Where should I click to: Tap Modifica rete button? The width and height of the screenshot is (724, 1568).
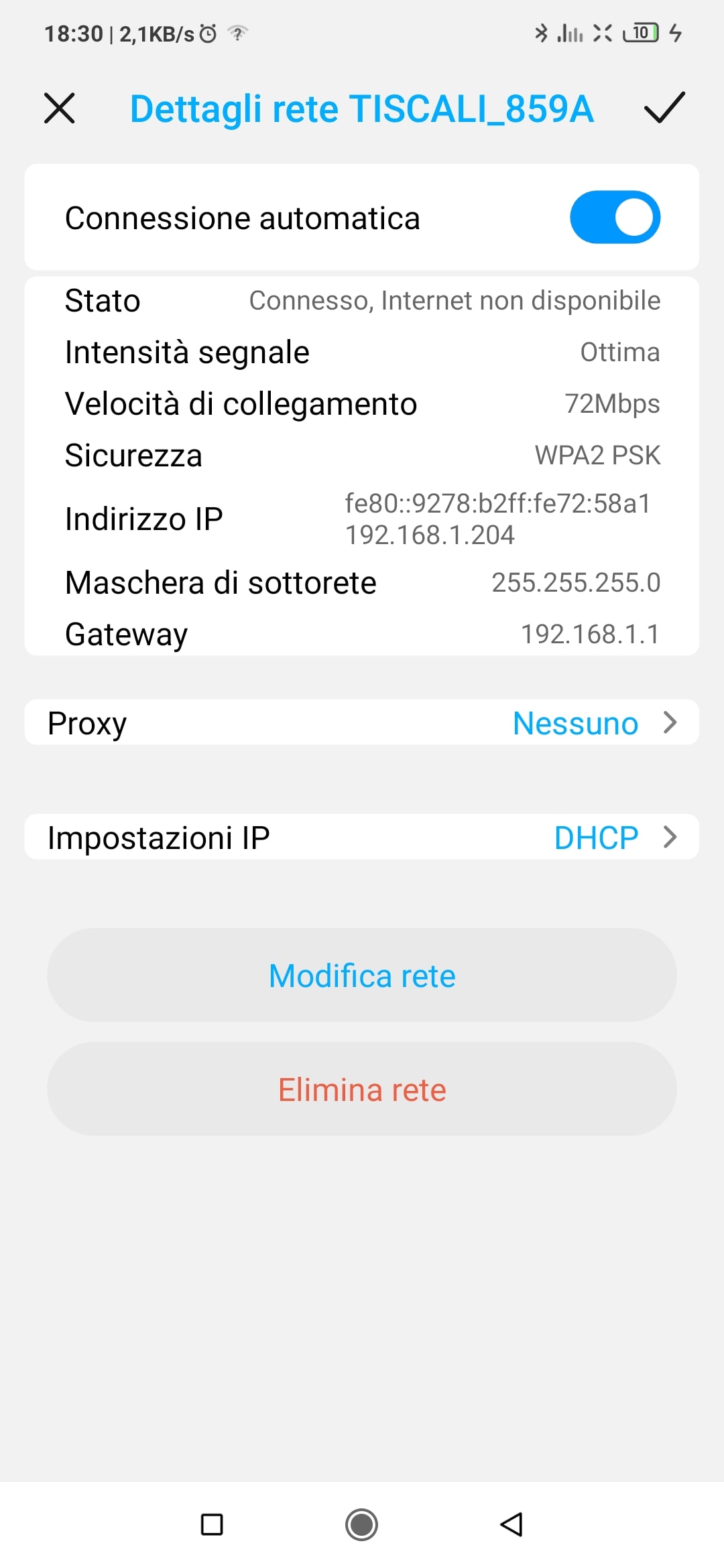tap(362, 975)
